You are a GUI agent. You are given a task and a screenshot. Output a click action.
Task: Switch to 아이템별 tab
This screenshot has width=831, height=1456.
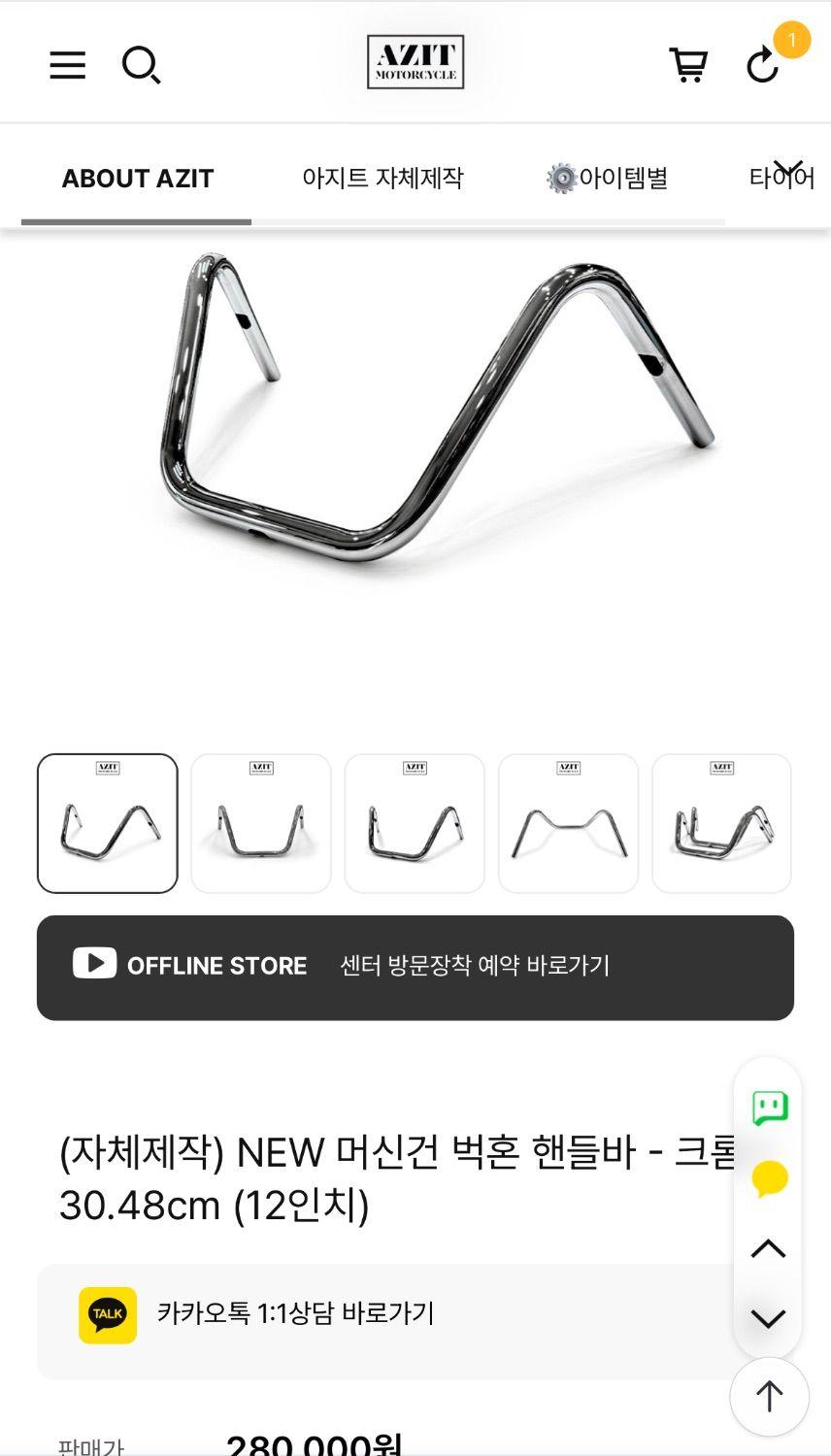608,179
